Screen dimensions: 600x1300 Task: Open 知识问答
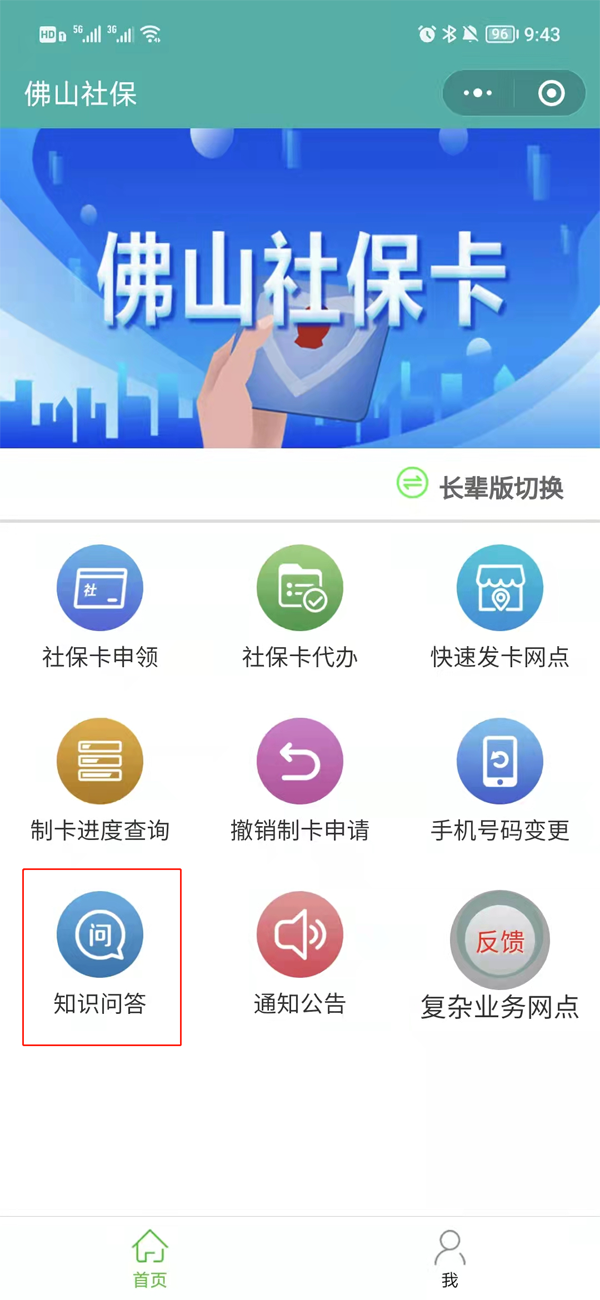[x=100, y=955]
